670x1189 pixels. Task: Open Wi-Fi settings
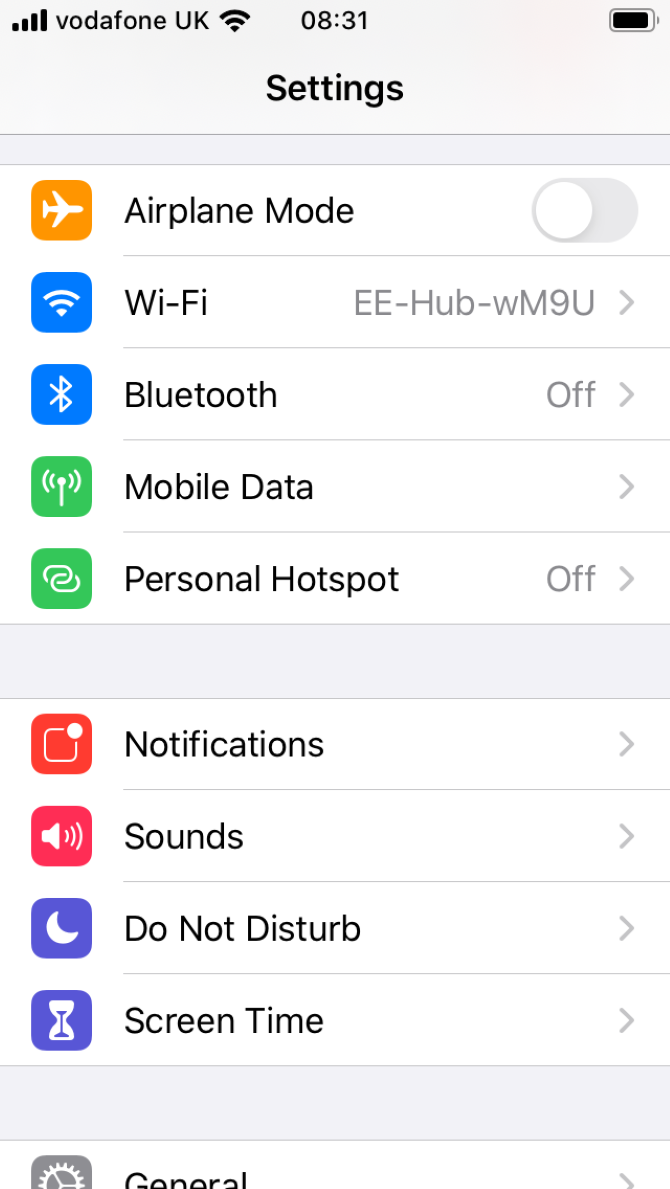coord(335,303)
